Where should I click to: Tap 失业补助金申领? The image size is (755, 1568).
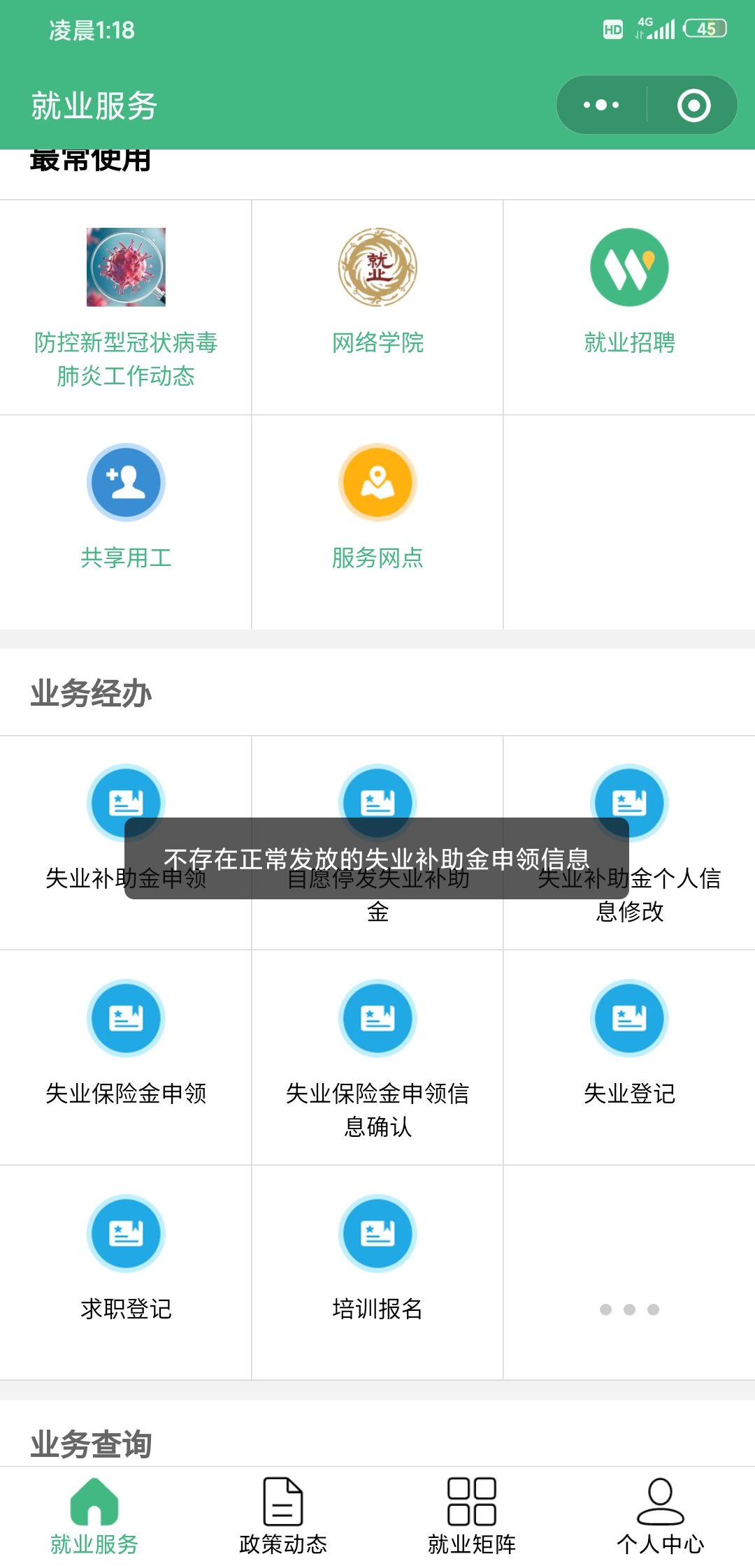coord(126,843)
